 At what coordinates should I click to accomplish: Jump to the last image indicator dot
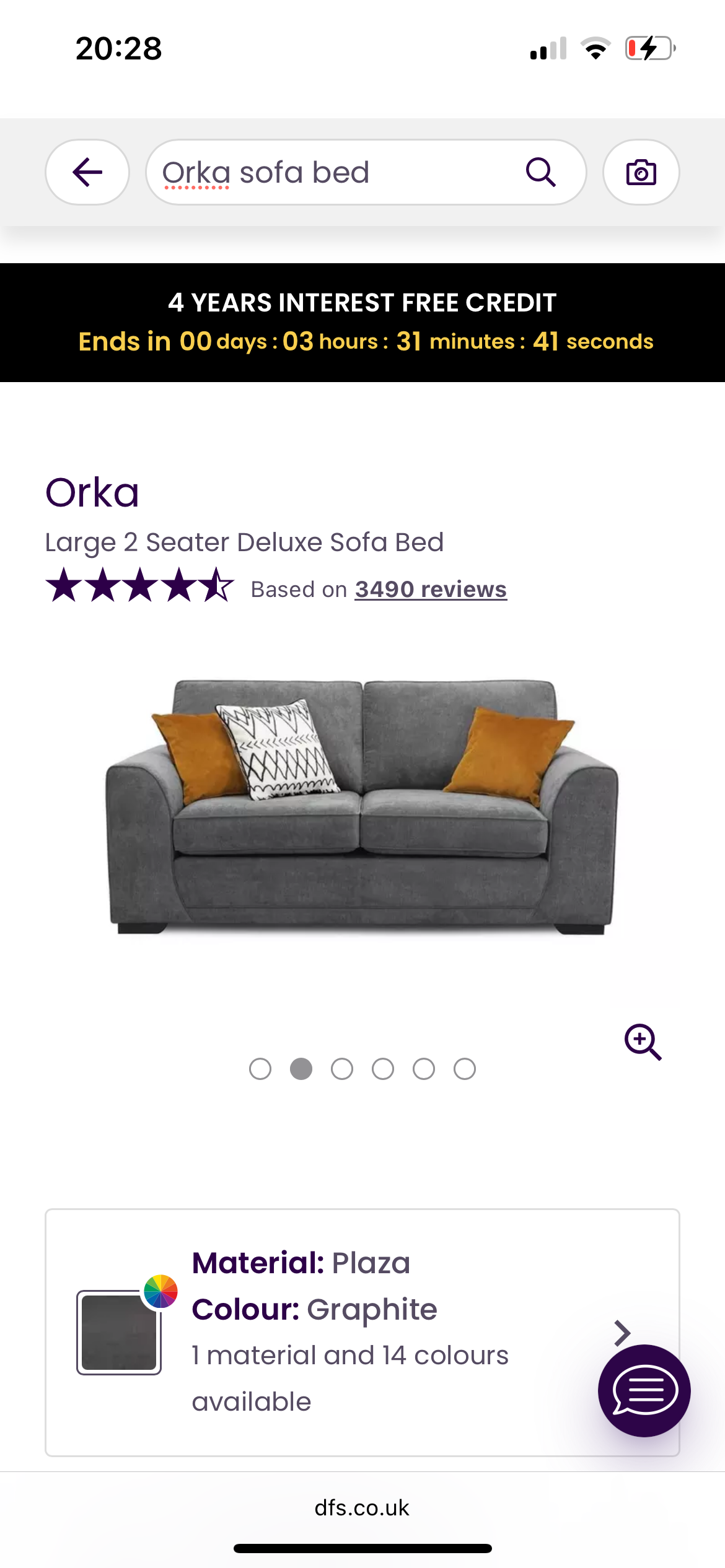pyautogui.click(x=465, y=1069)
